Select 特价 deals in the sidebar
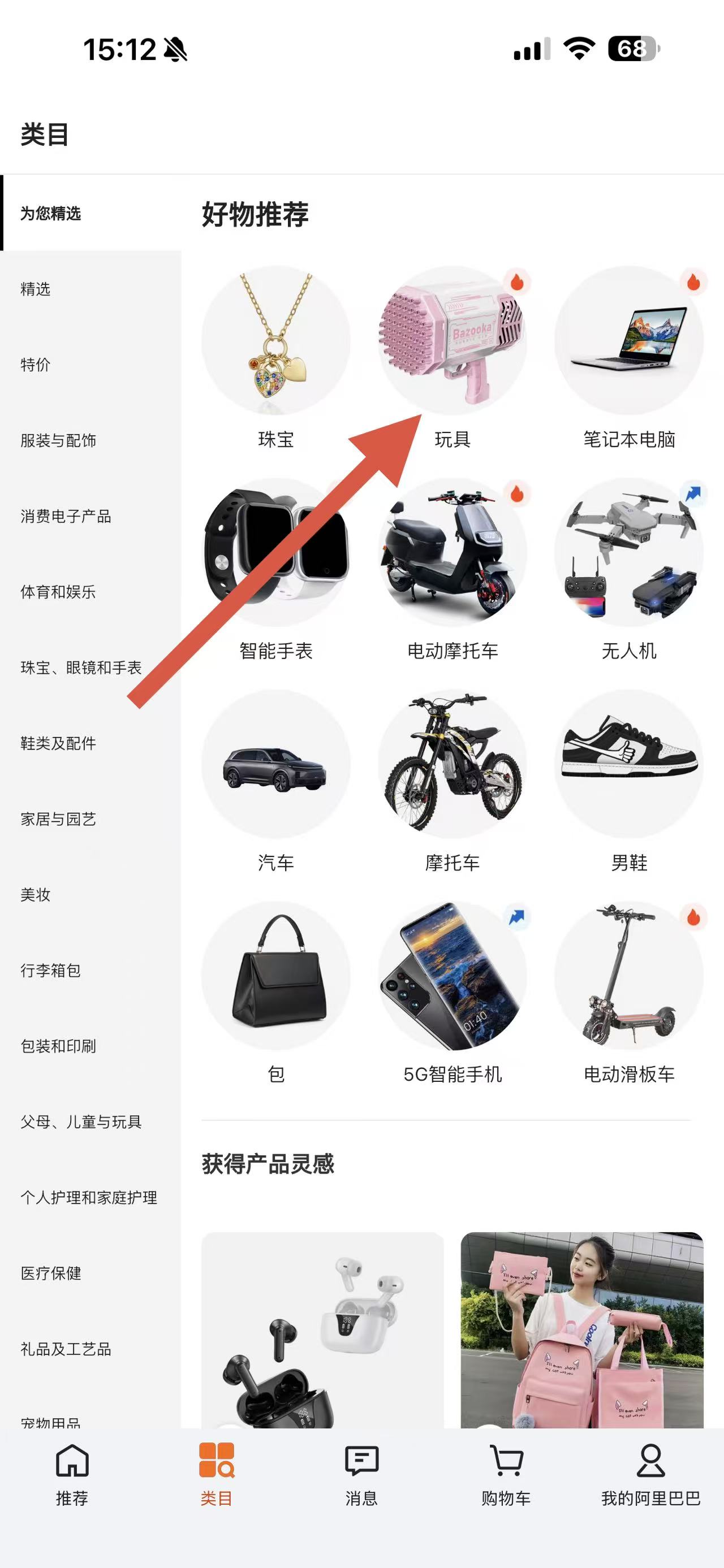Image resolution: width=724 pixels, height=1568 pixels. [x=35, y=365]
